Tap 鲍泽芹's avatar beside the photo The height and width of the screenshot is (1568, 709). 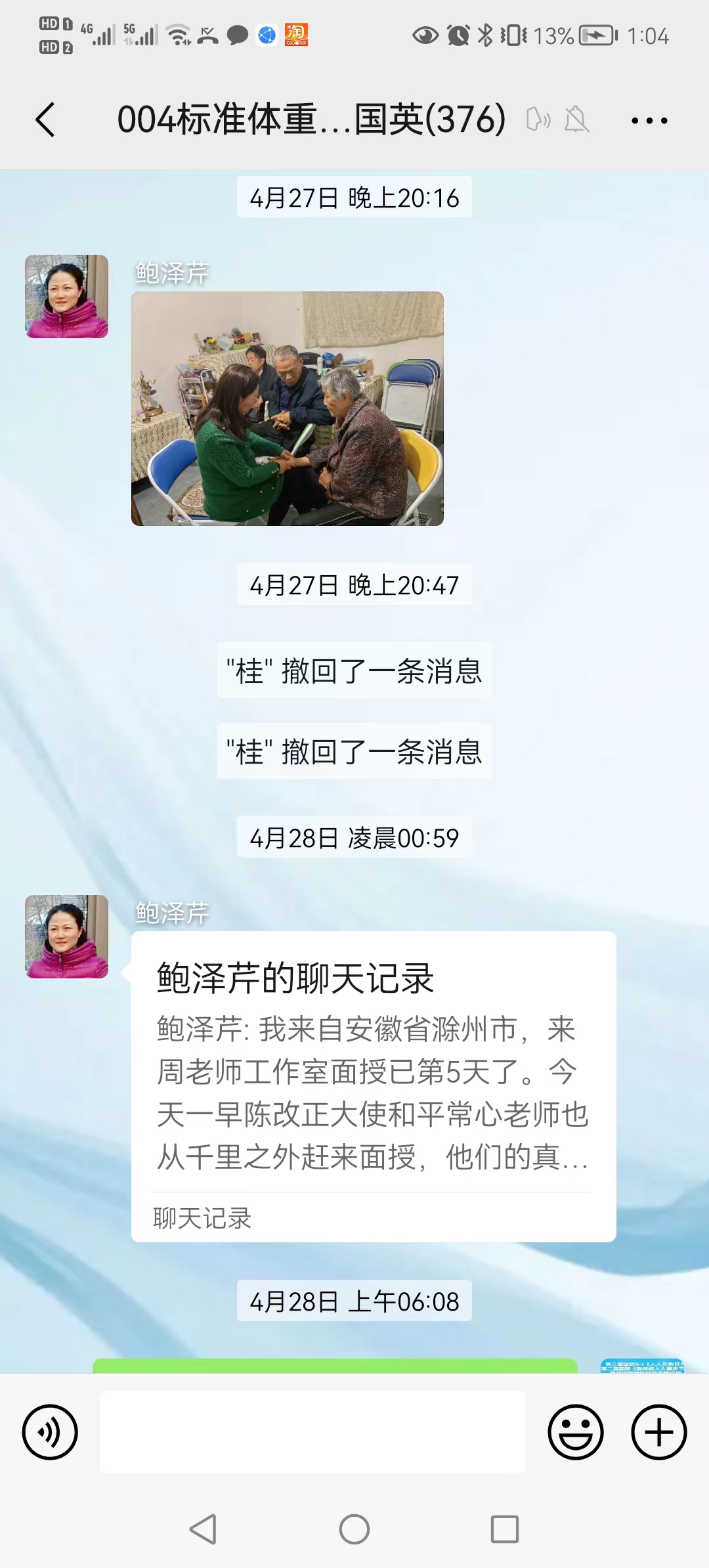tap(66, 297)
